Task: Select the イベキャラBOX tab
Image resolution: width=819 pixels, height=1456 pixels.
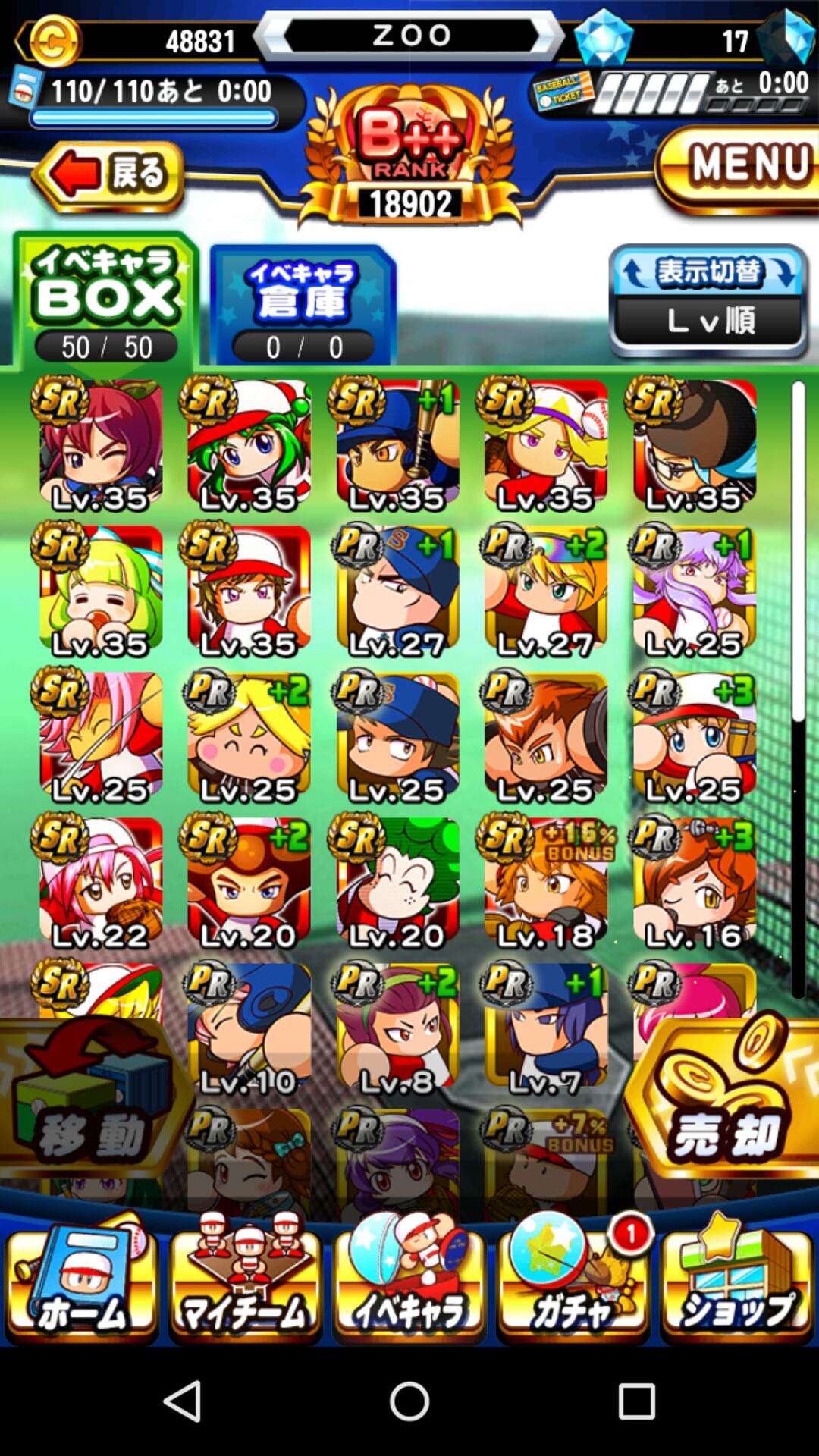Action: pyautogui.click(x=105, y=300)
